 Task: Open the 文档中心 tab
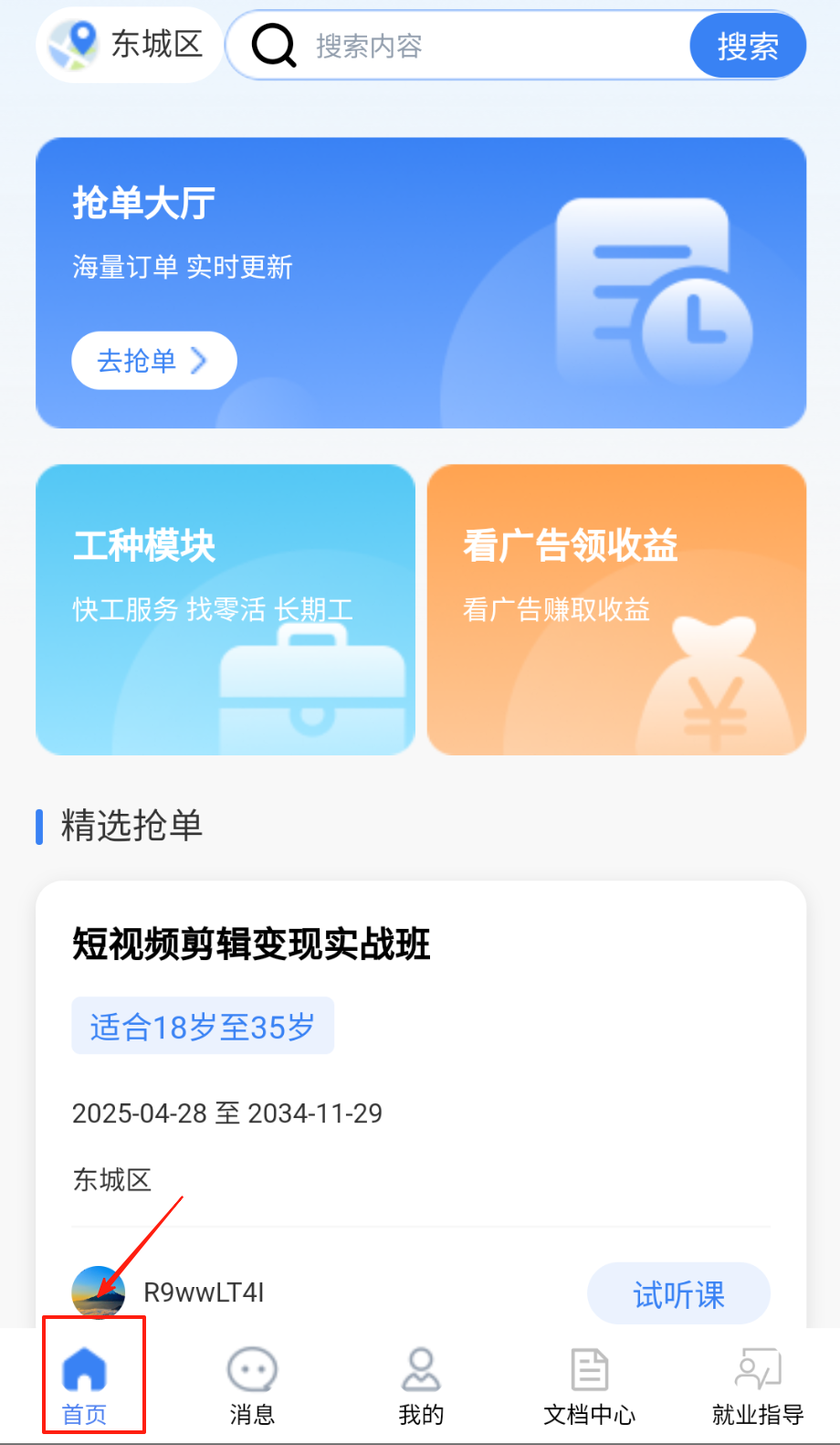tap(589, 1386)
